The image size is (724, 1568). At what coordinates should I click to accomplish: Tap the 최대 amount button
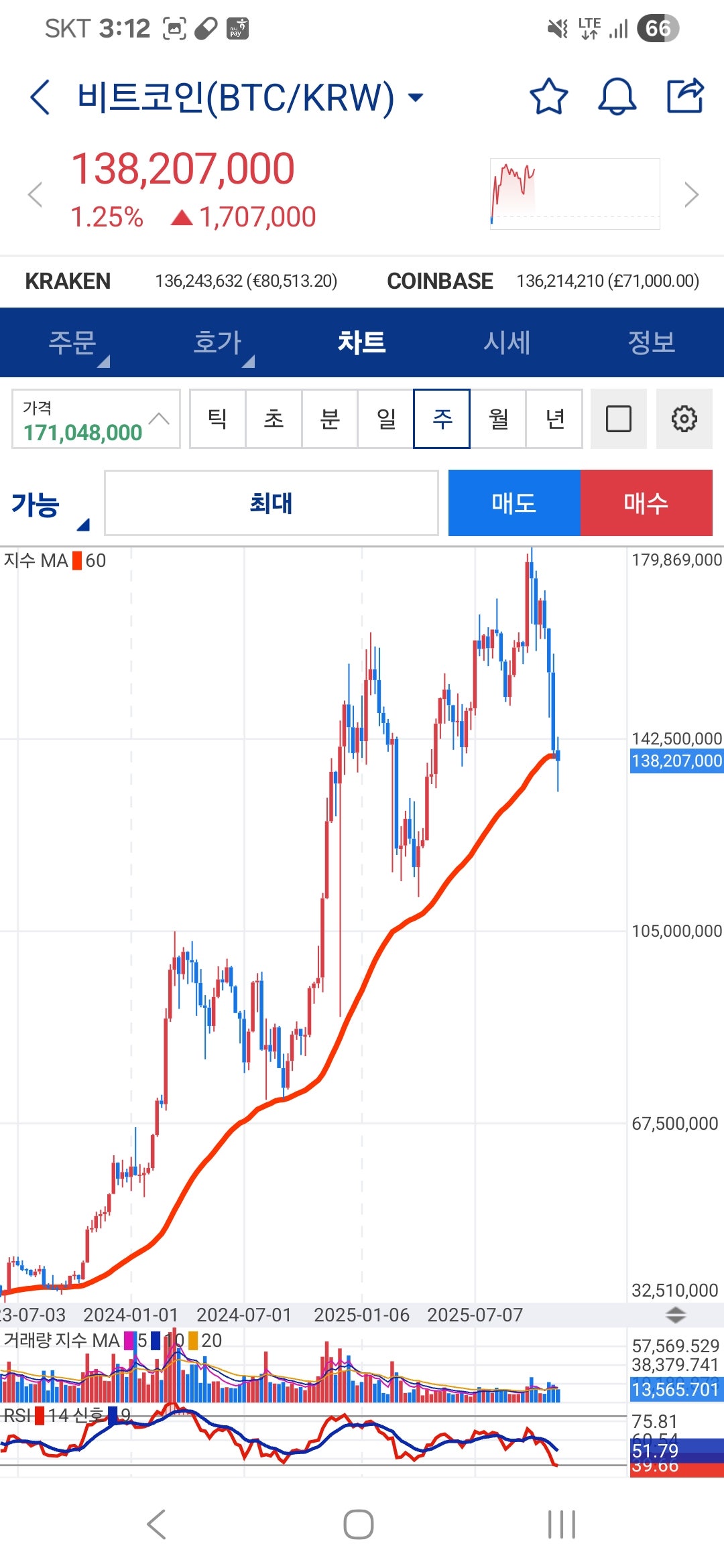coord(271,503)
